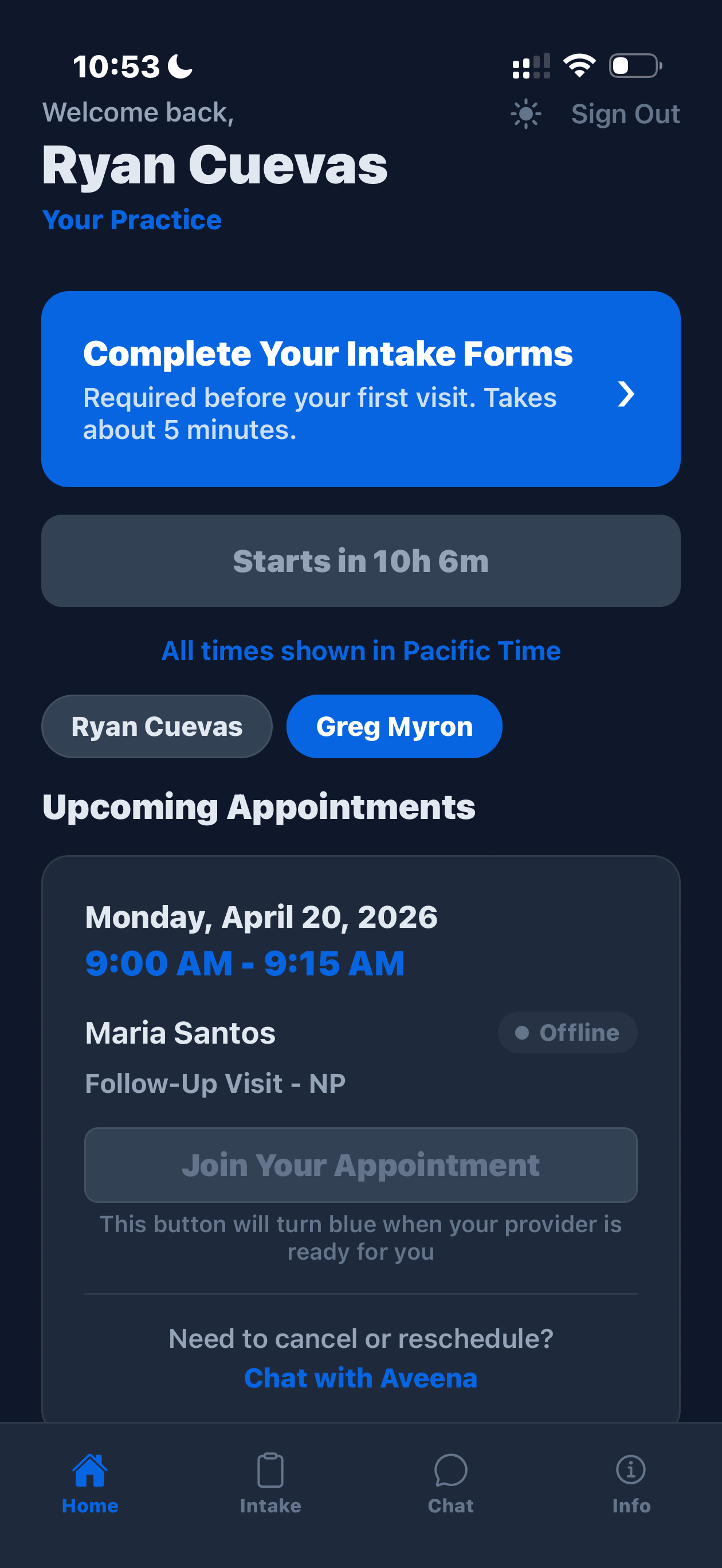Image resolution: width=722 pixels, height=1568 pixels.
Task: Tap Sign Out
Action: click(625, 113)
